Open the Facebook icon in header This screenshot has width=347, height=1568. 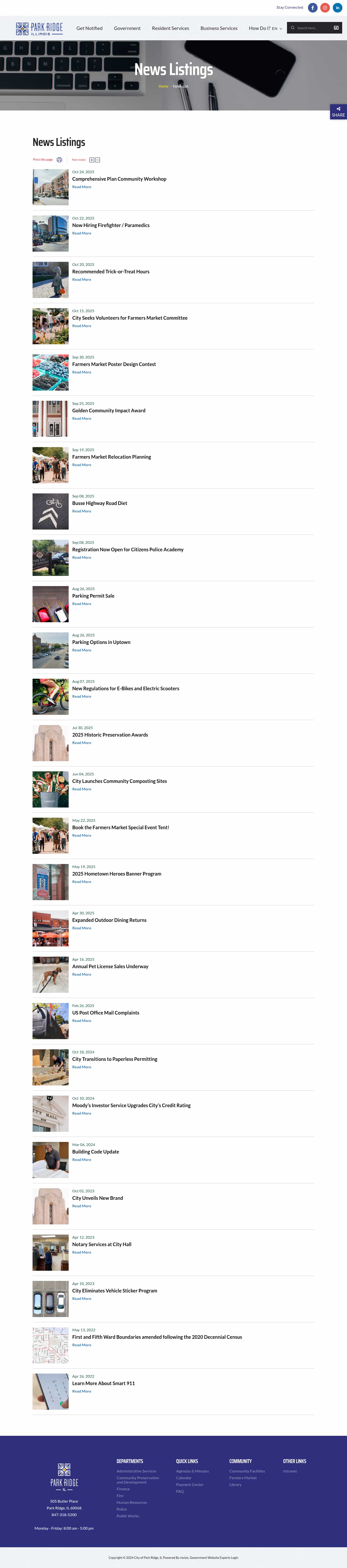click(x=312, y=8)
